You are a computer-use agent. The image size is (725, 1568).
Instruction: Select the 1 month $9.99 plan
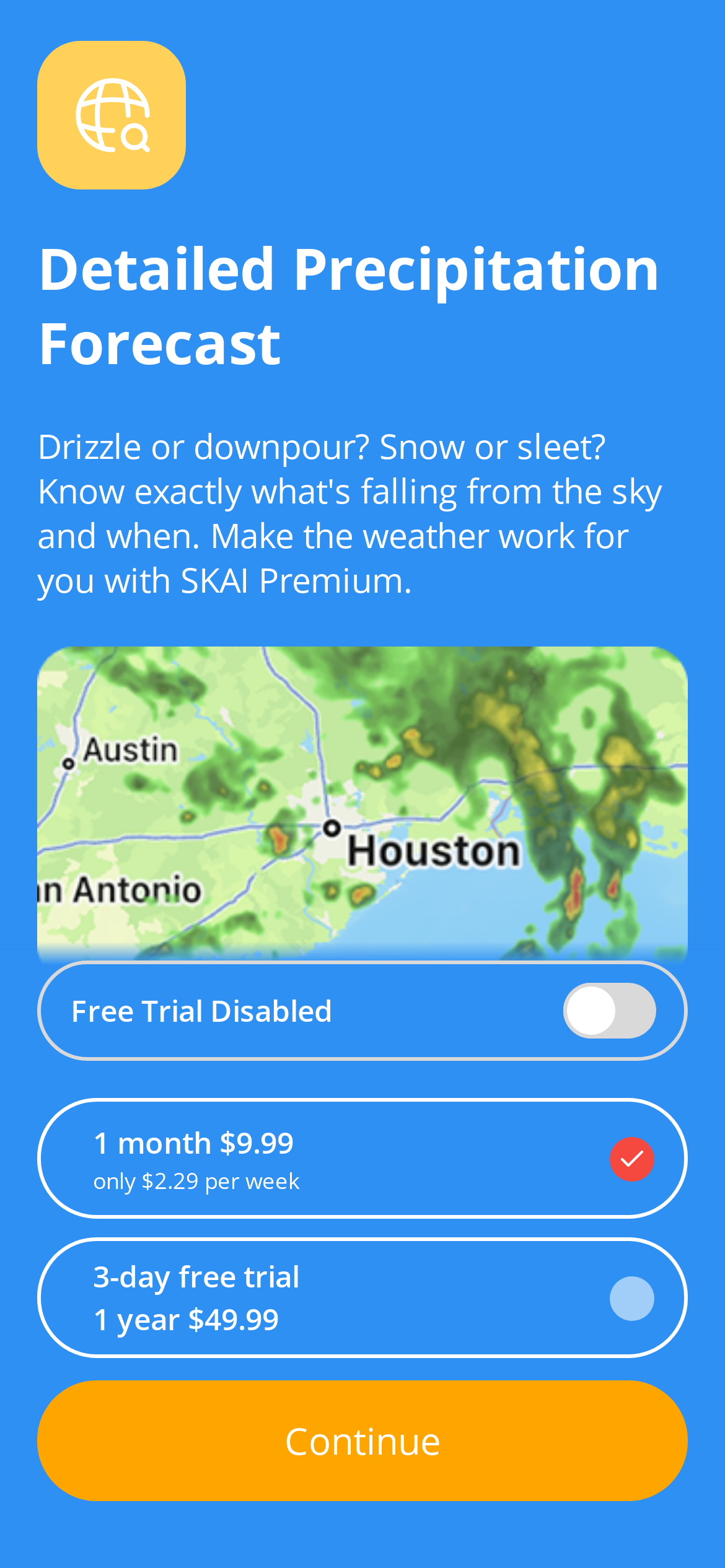point(362,1158)
